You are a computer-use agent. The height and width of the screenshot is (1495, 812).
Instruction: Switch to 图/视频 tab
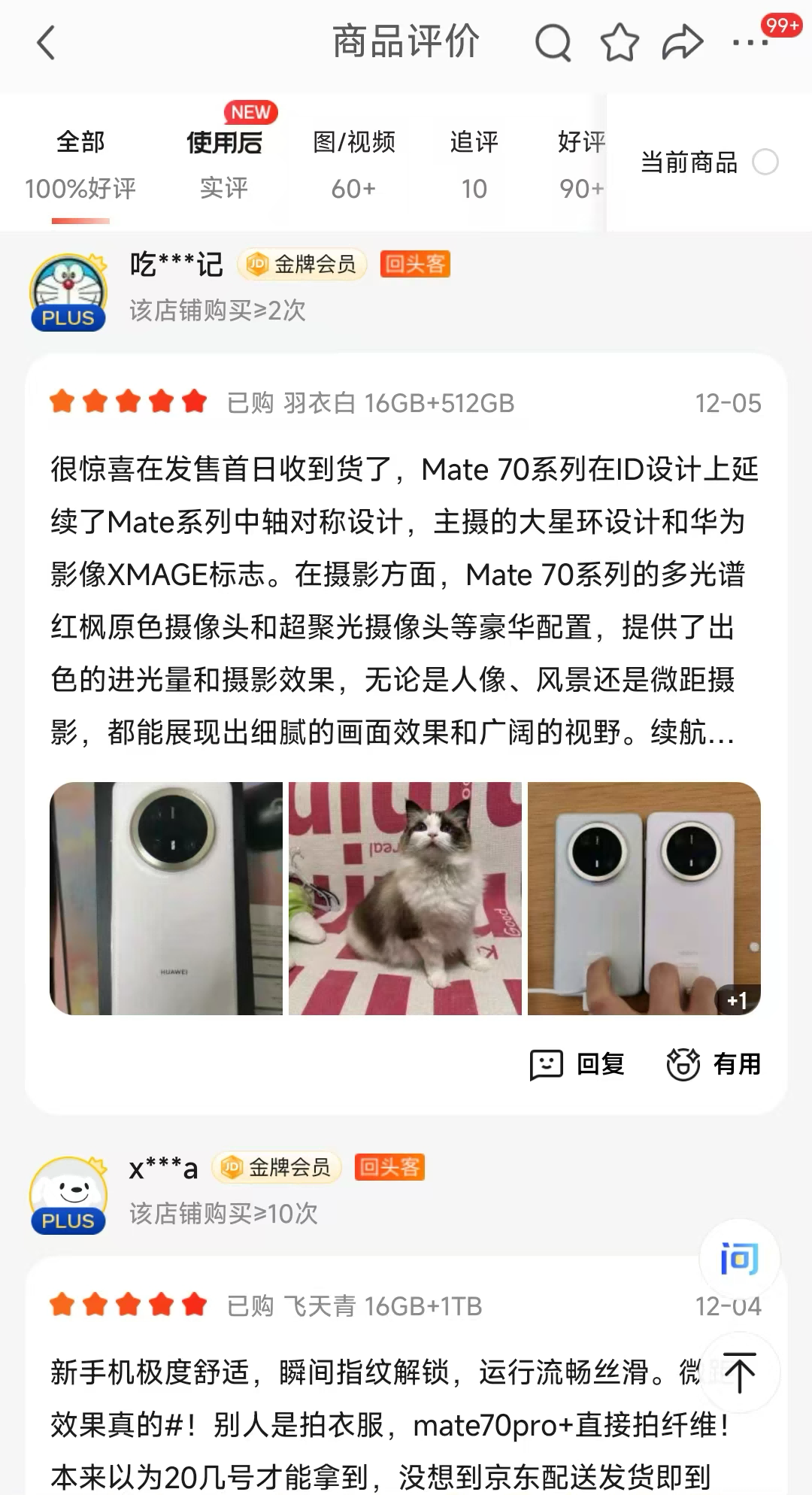pyautogui.click(x=353, y=162)
